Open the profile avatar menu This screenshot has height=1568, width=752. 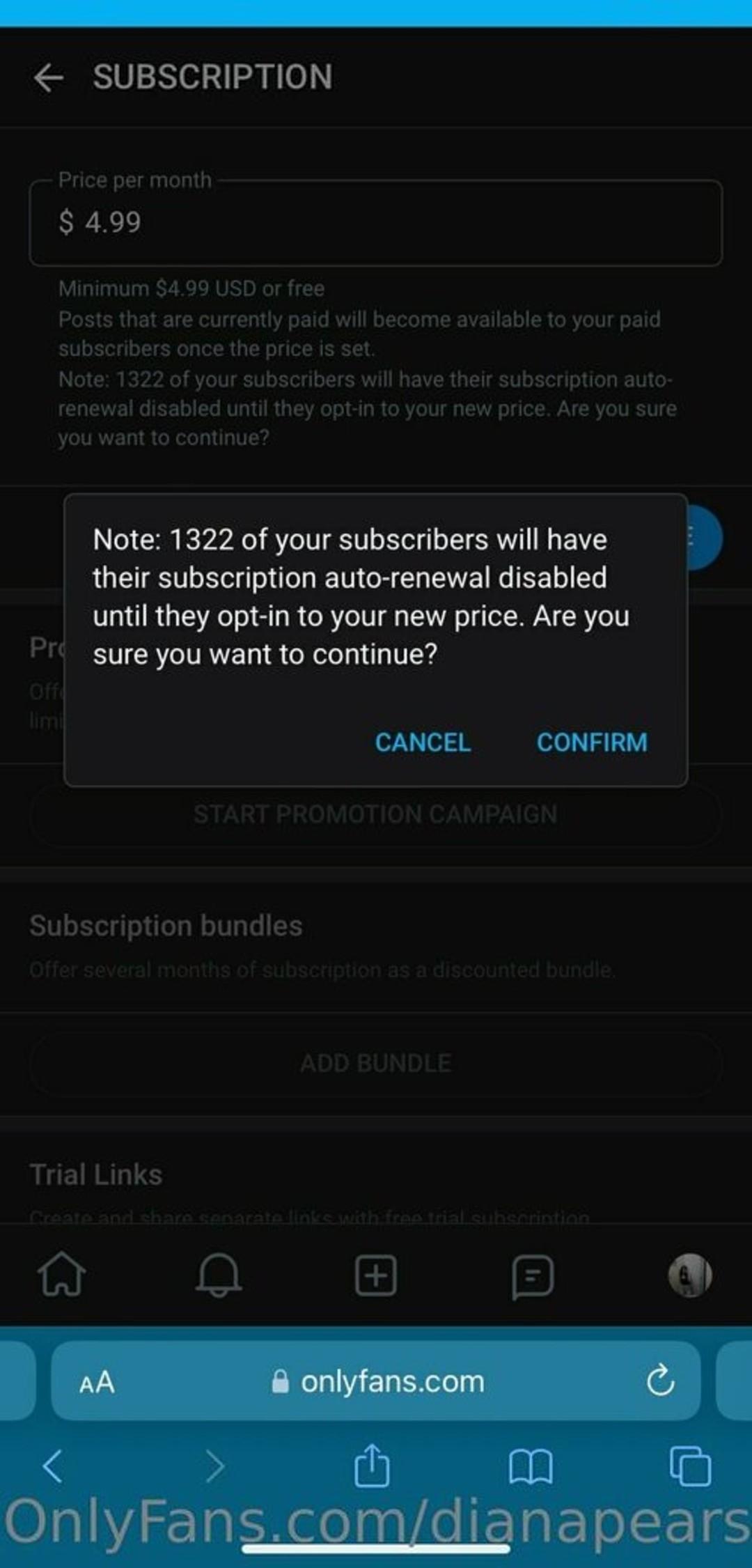(690, 1275)
